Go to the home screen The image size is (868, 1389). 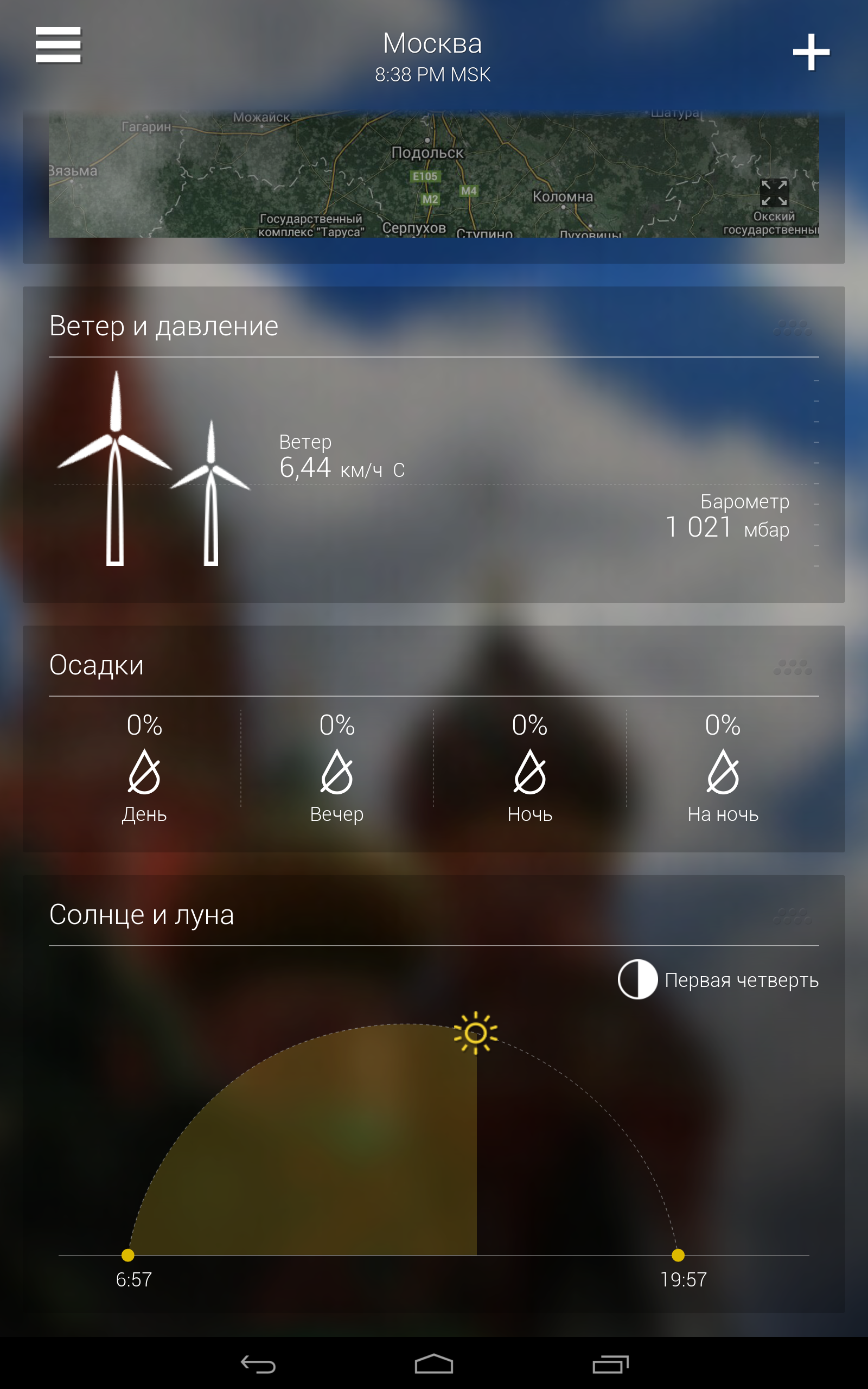pyautogui.click(x=434, y=1365)
